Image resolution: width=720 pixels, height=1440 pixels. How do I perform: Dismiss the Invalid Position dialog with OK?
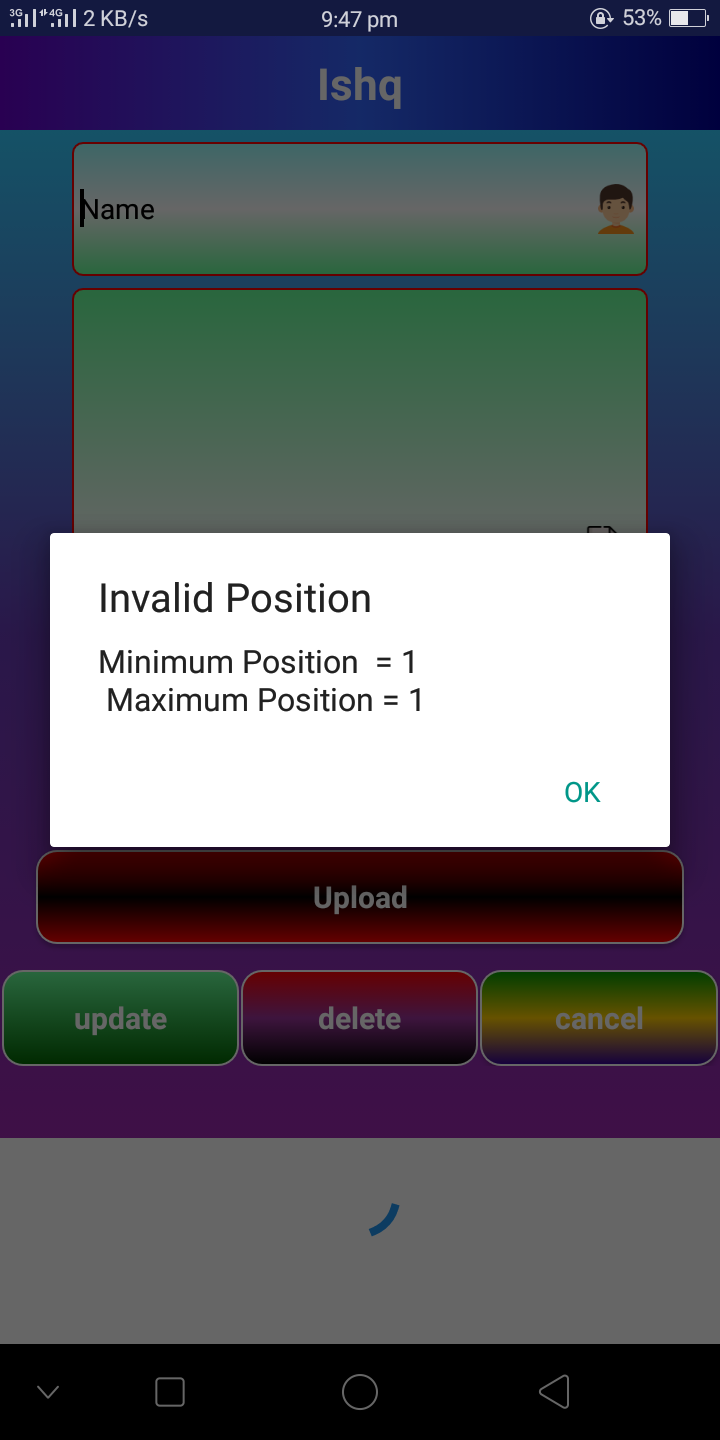pyautogui.click(x=582, y=792)
